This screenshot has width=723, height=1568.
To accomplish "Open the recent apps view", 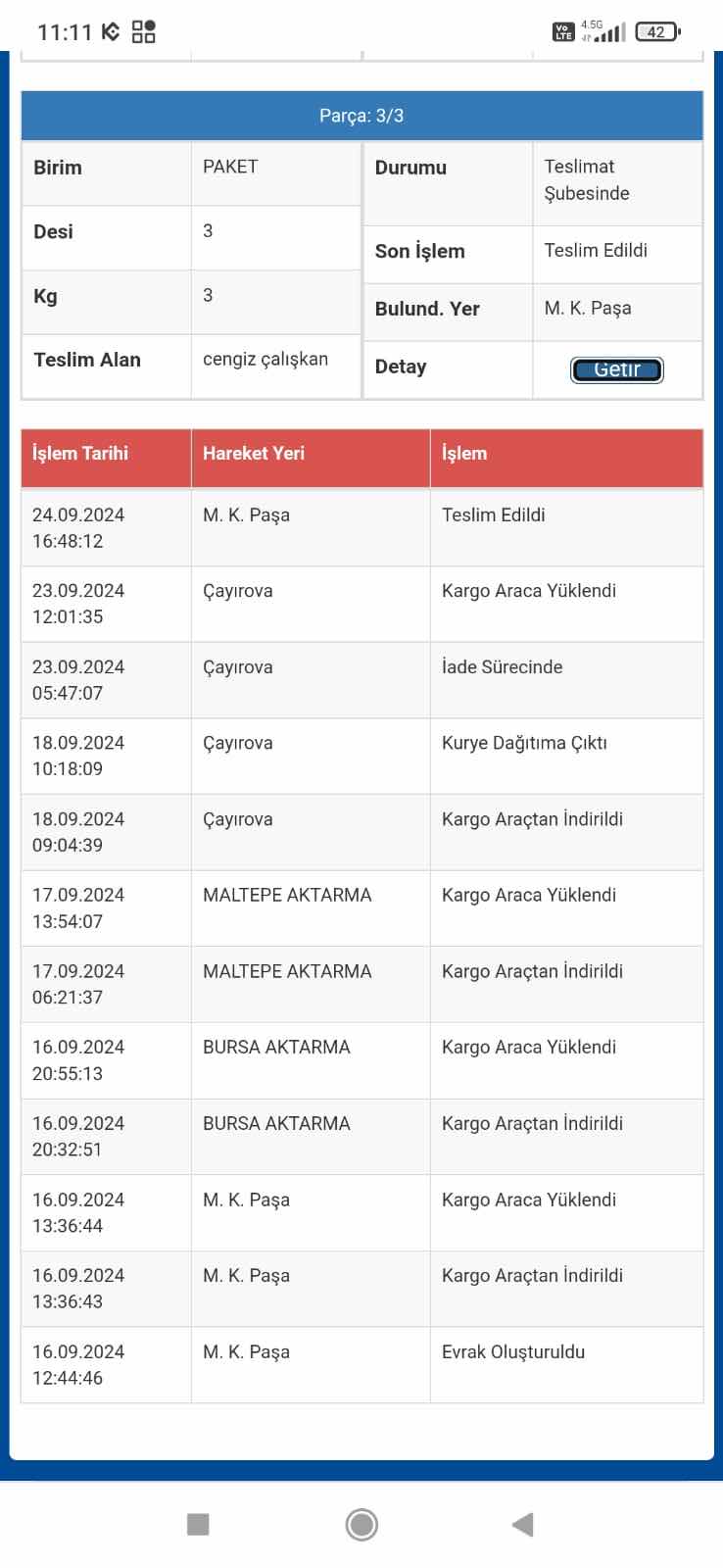I will (x=198, y=1524).
